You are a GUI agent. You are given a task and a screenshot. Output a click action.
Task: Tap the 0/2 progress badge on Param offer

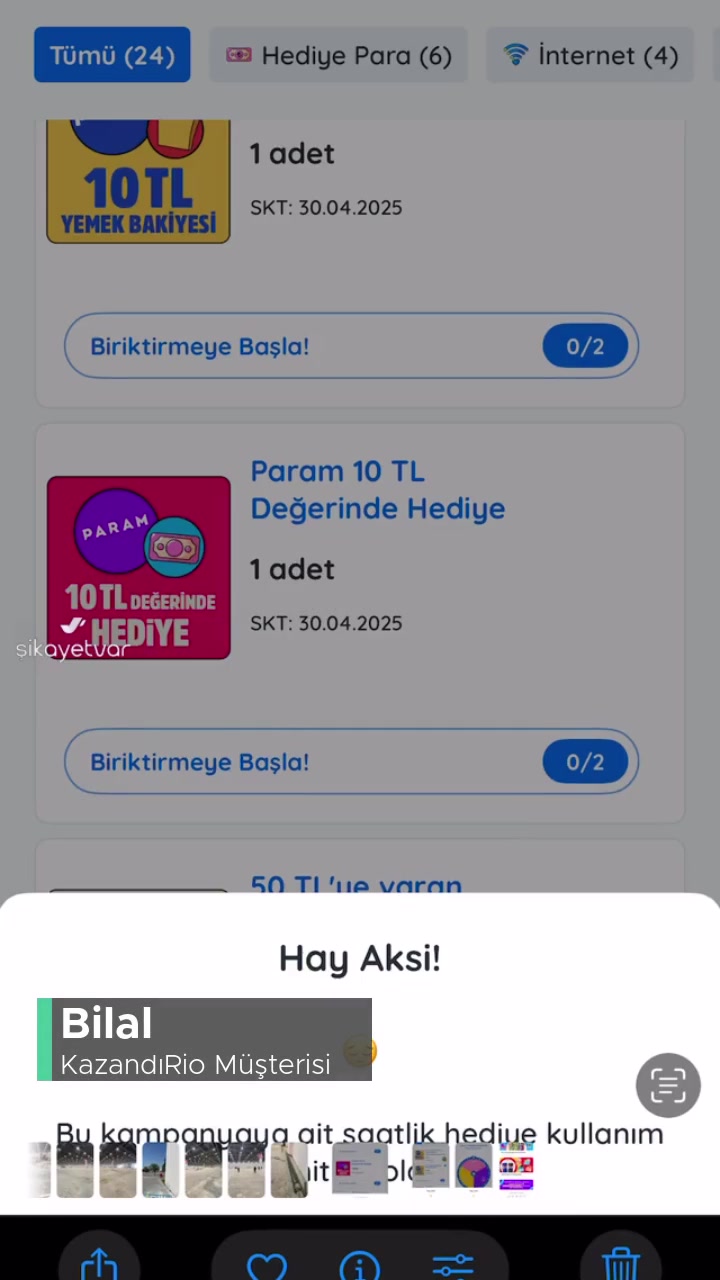[x=585, y=762]
